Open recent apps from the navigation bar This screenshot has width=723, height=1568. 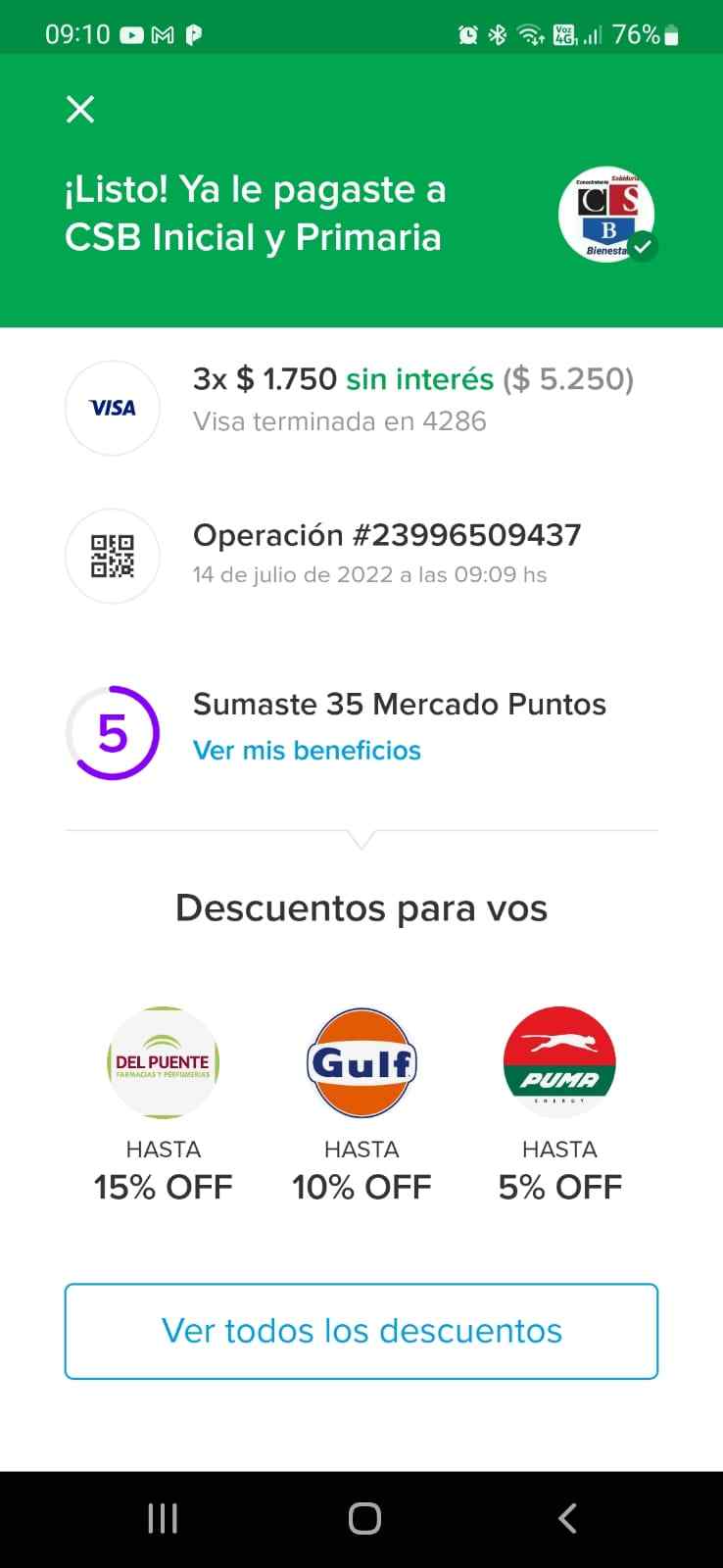pos(163,1518)
